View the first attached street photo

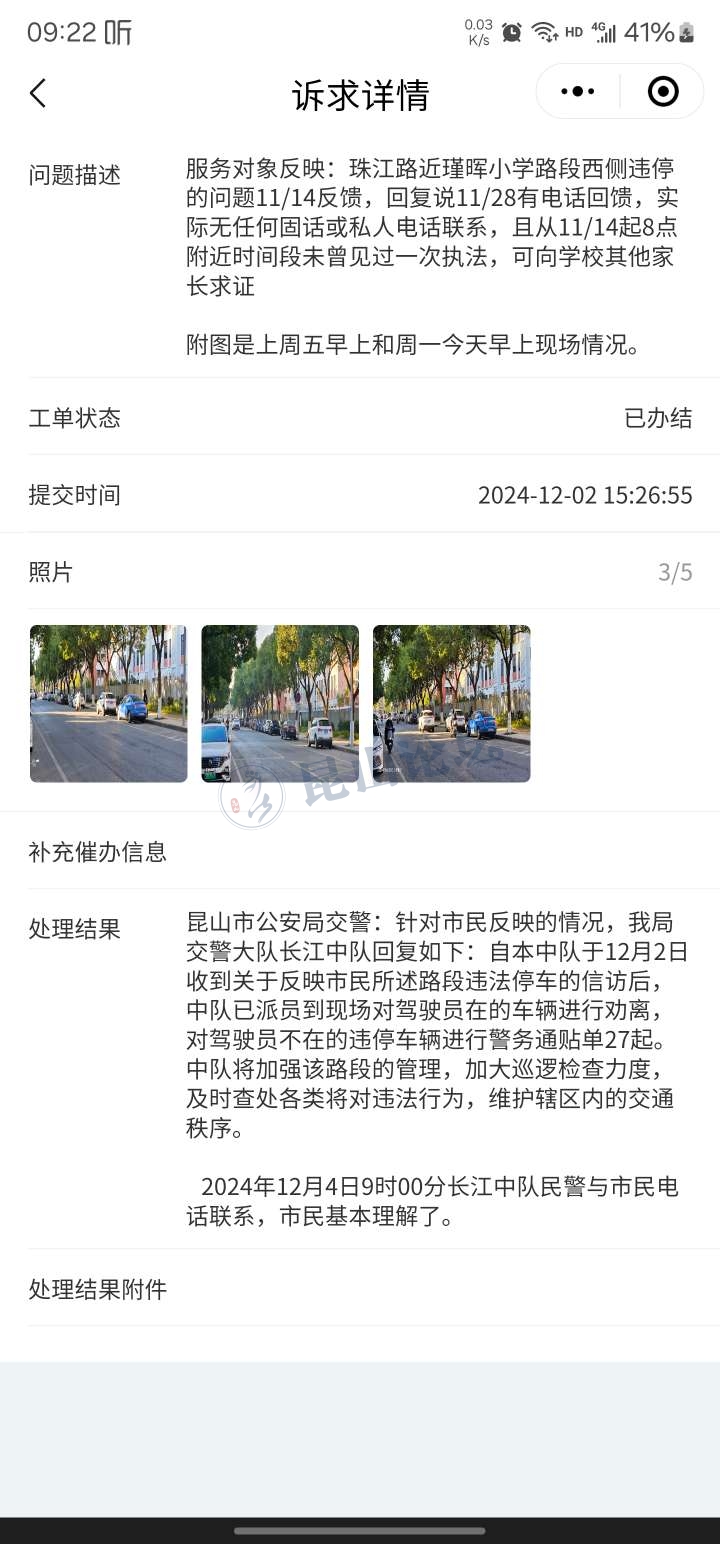tap(108, 703)
